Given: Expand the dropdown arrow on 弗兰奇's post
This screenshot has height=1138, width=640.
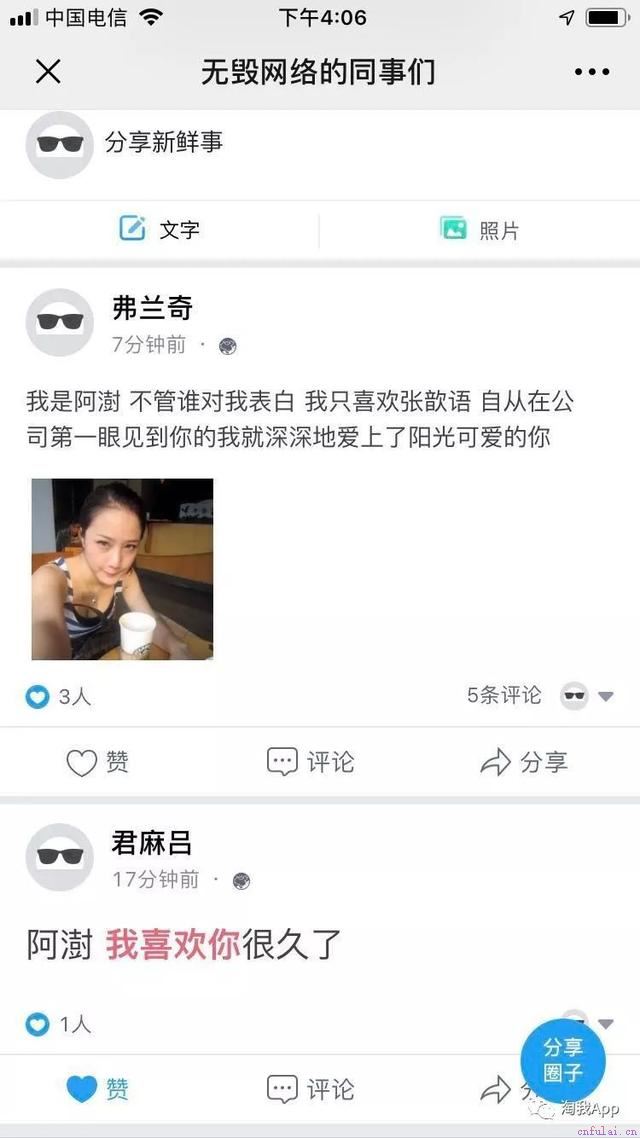Looking at the screenshot, I should click(x=606, y=697).
